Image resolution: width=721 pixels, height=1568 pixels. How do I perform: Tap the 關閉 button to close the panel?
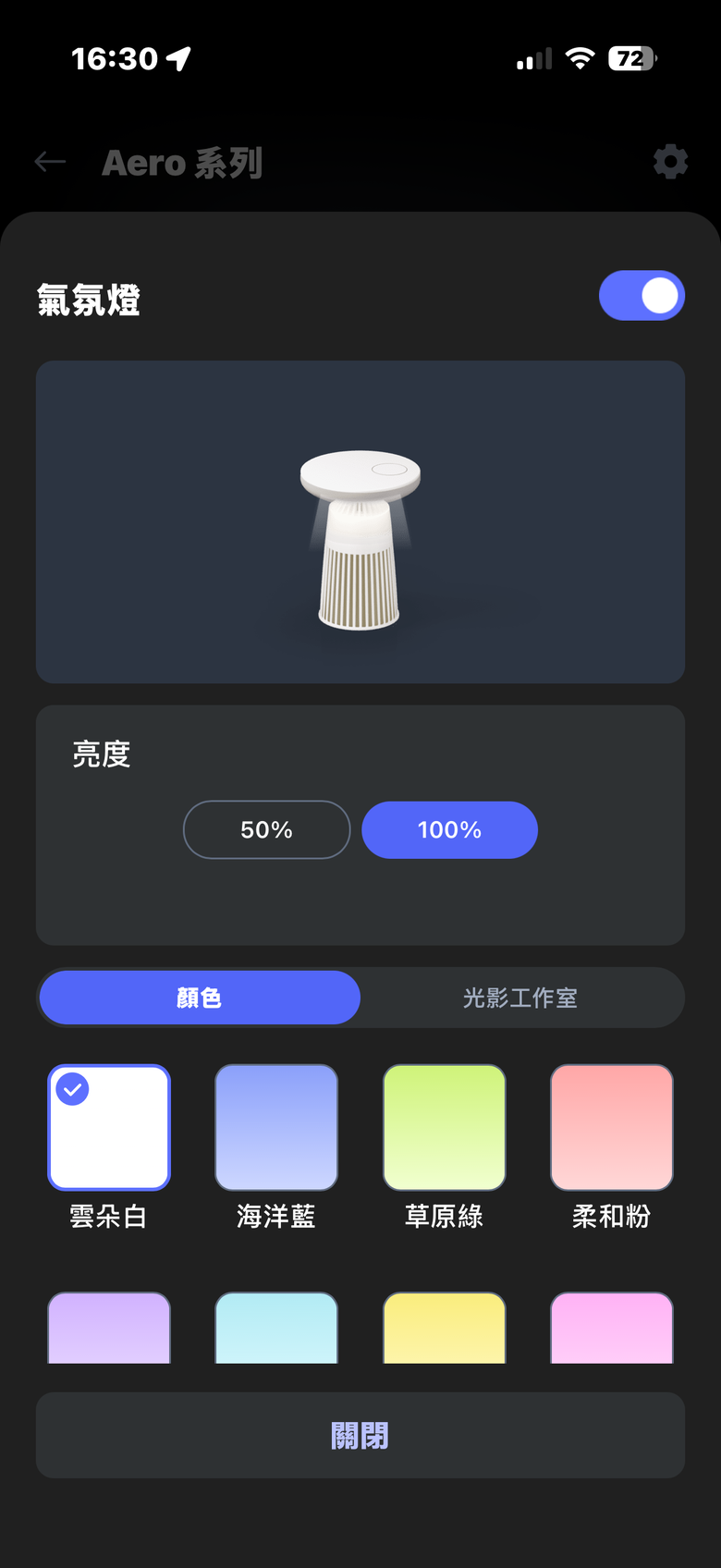(x=360, y=1435)
